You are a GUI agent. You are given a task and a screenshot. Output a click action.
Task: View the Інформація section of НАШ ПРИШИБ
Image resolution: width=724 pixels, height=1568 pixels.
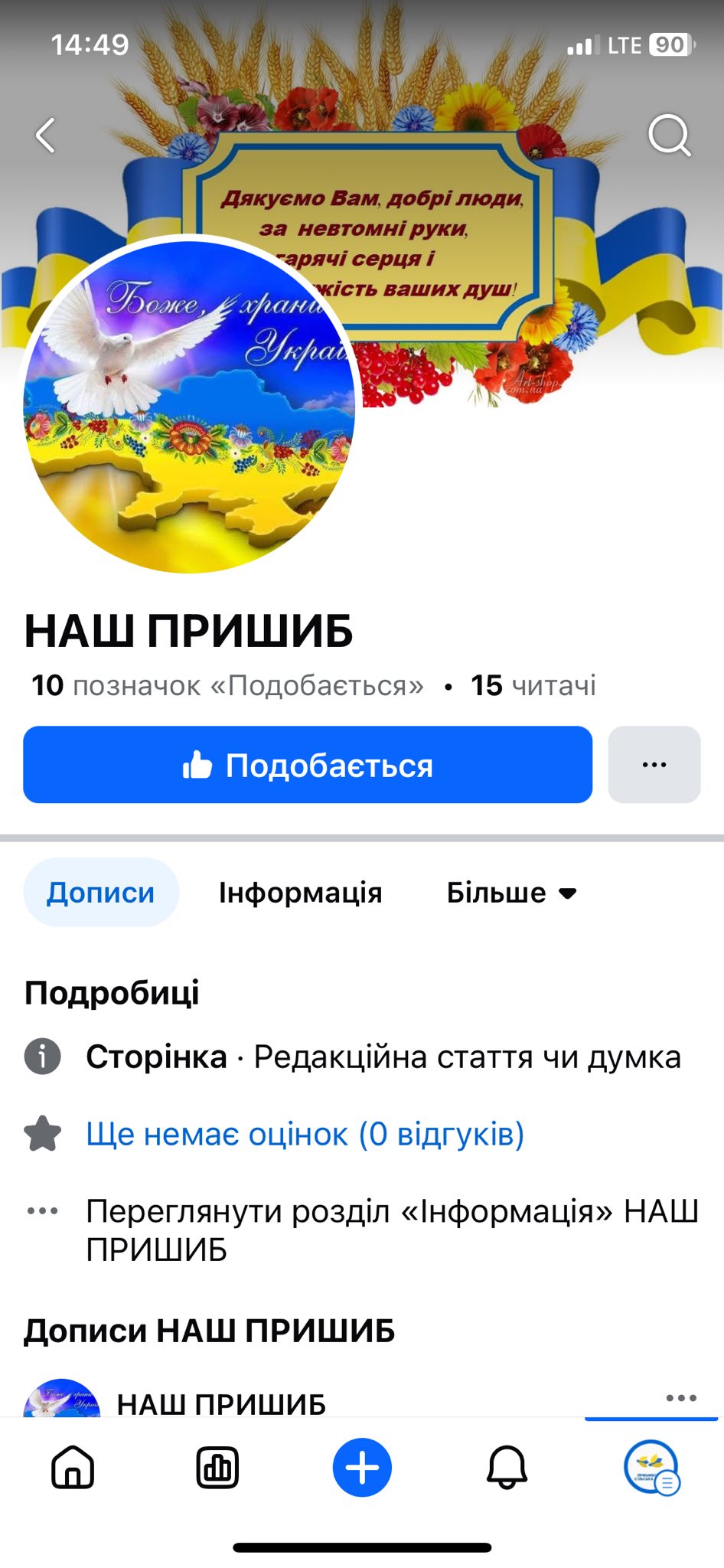391,1230
